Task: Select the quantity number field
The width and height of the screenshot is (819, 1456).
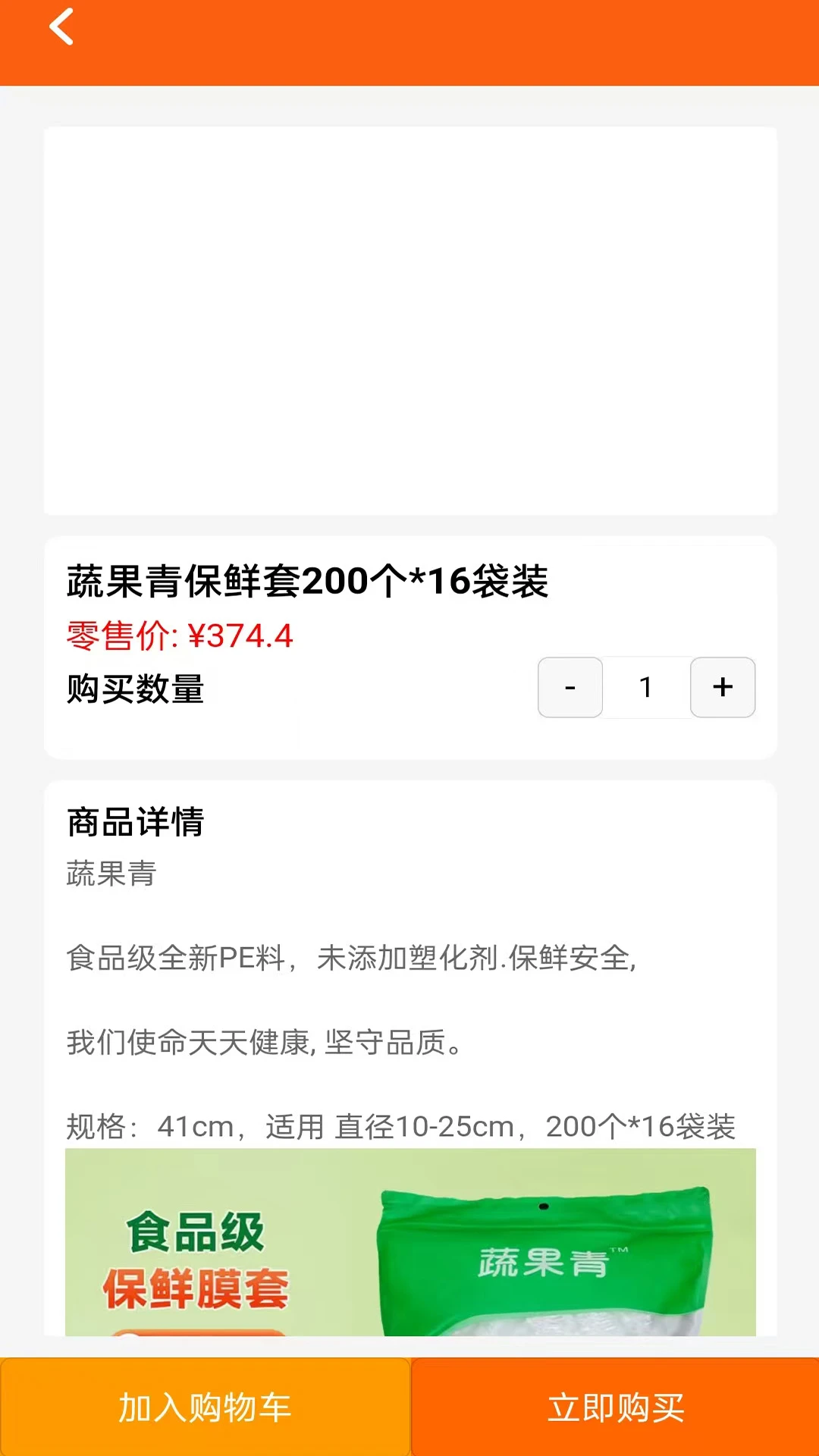Action: pyautogui.click(x=646, y=688)
